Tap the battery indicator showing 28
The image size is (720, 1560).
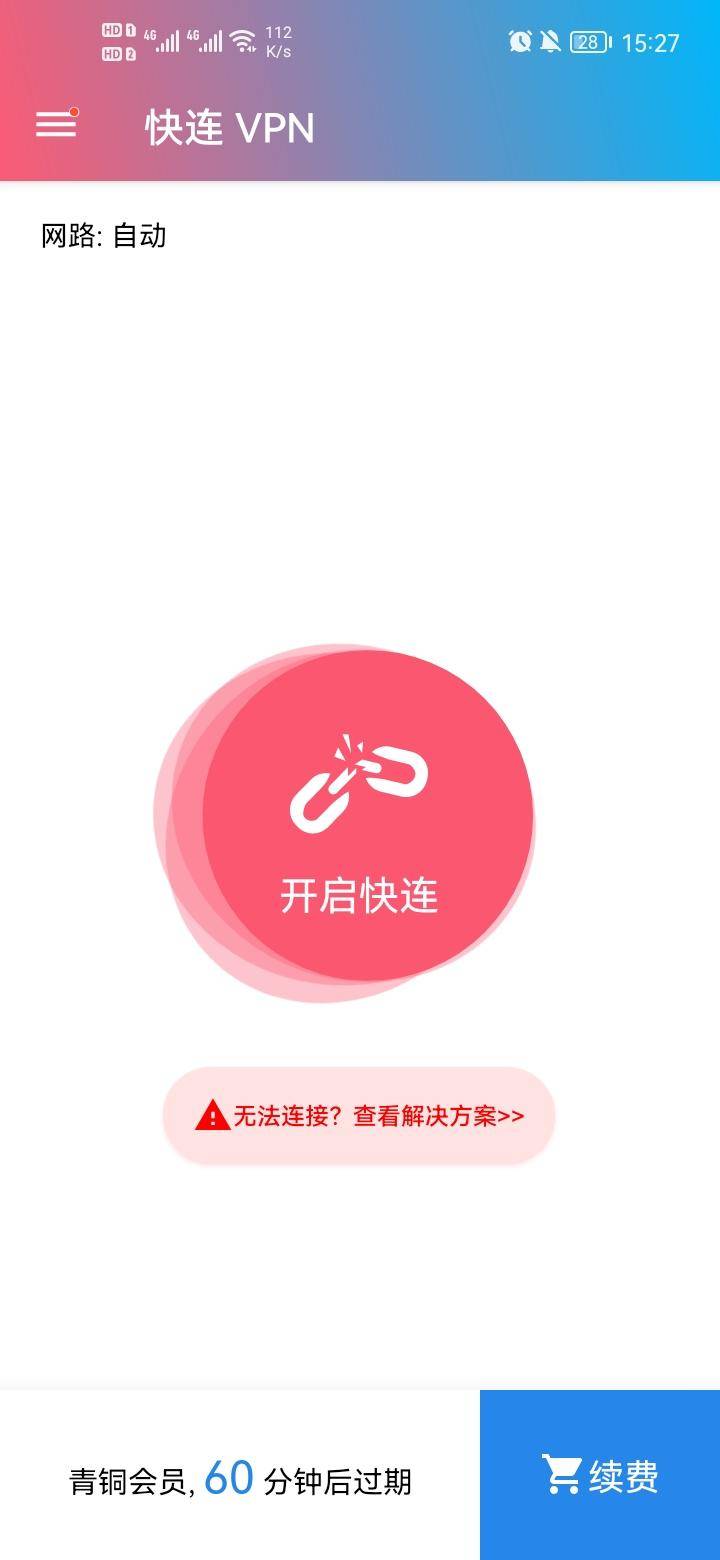pyautogui.click(x=590, y=42)
